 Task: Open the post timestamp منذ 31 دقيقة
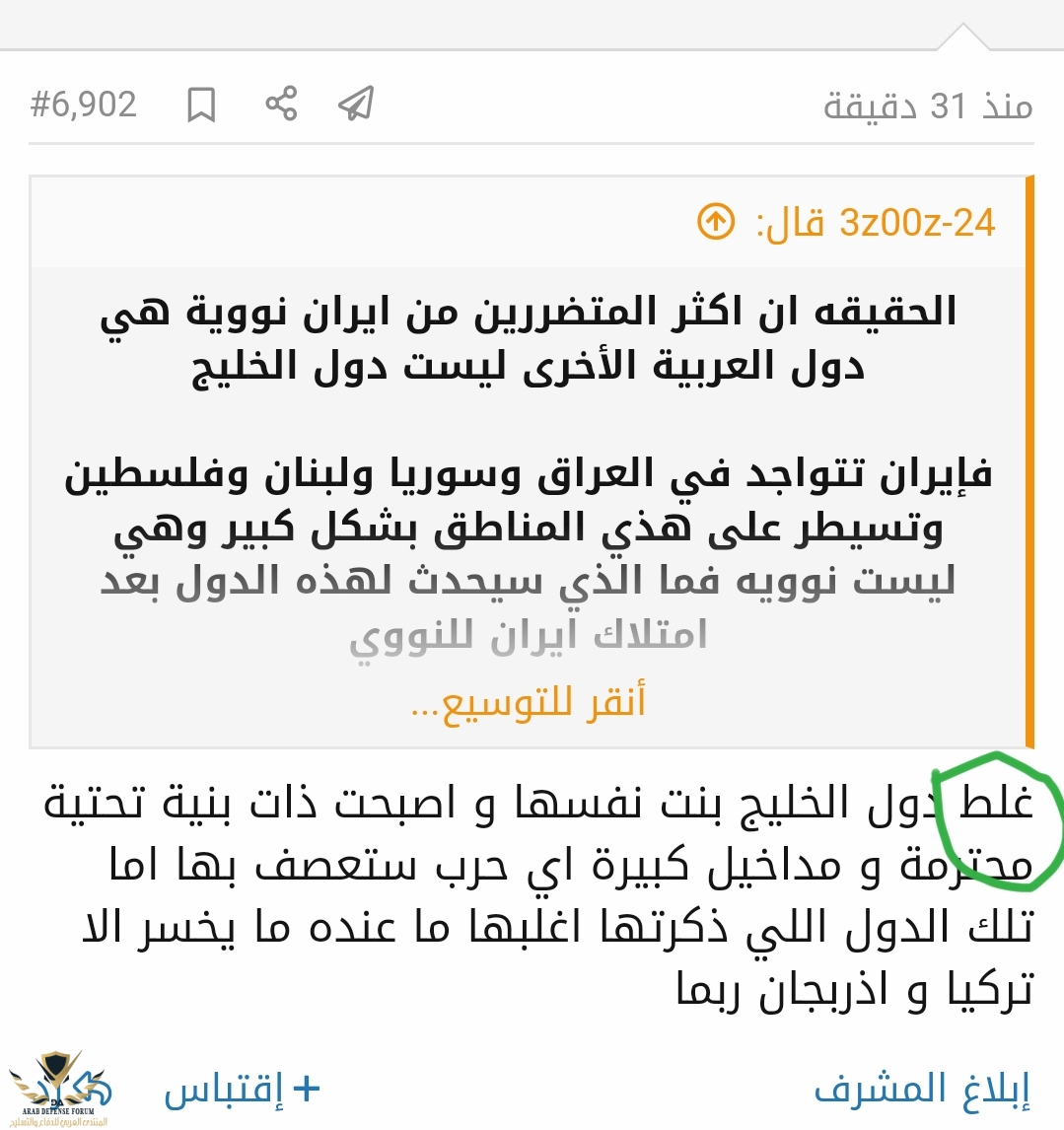coord(928,106)
